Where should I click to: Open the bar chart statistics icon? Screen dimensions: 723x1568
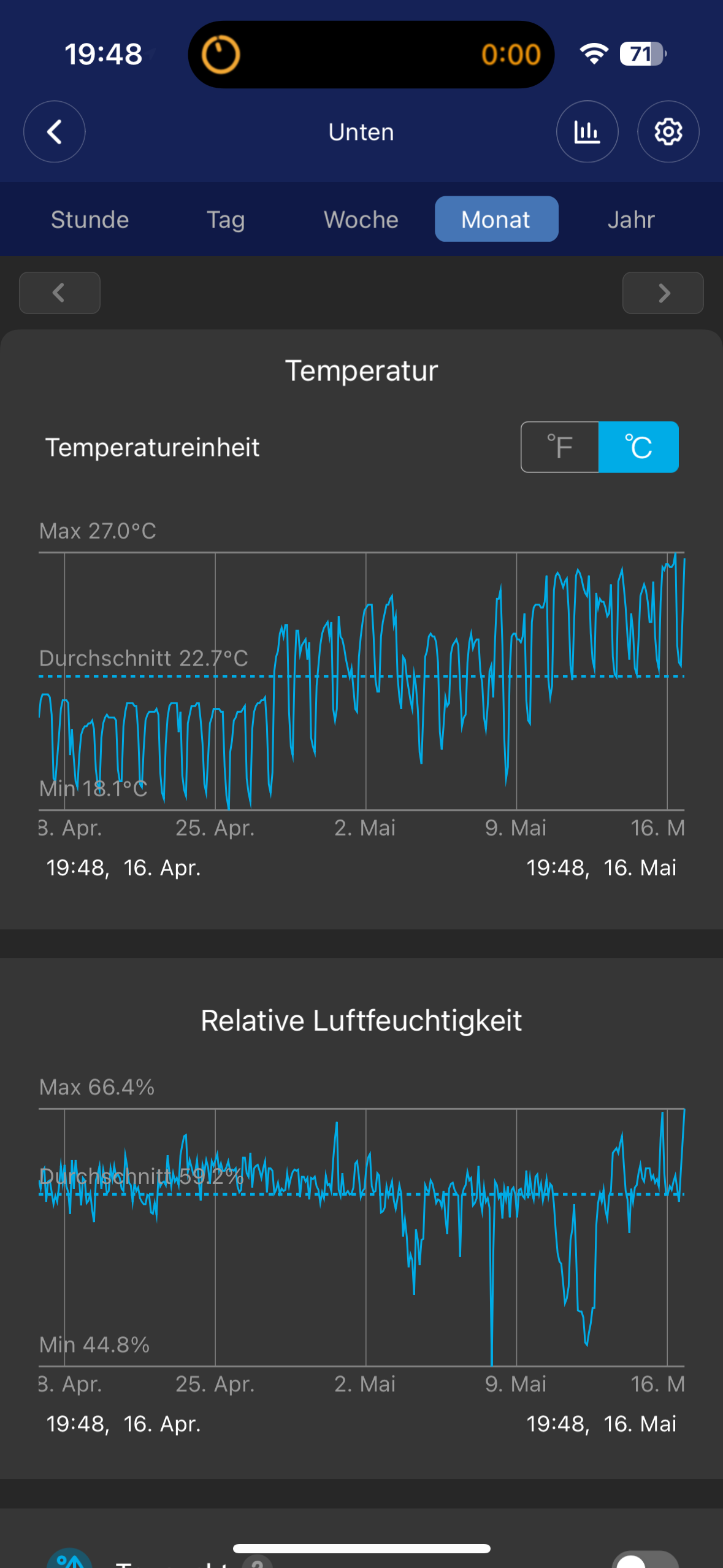pos(587,131)
